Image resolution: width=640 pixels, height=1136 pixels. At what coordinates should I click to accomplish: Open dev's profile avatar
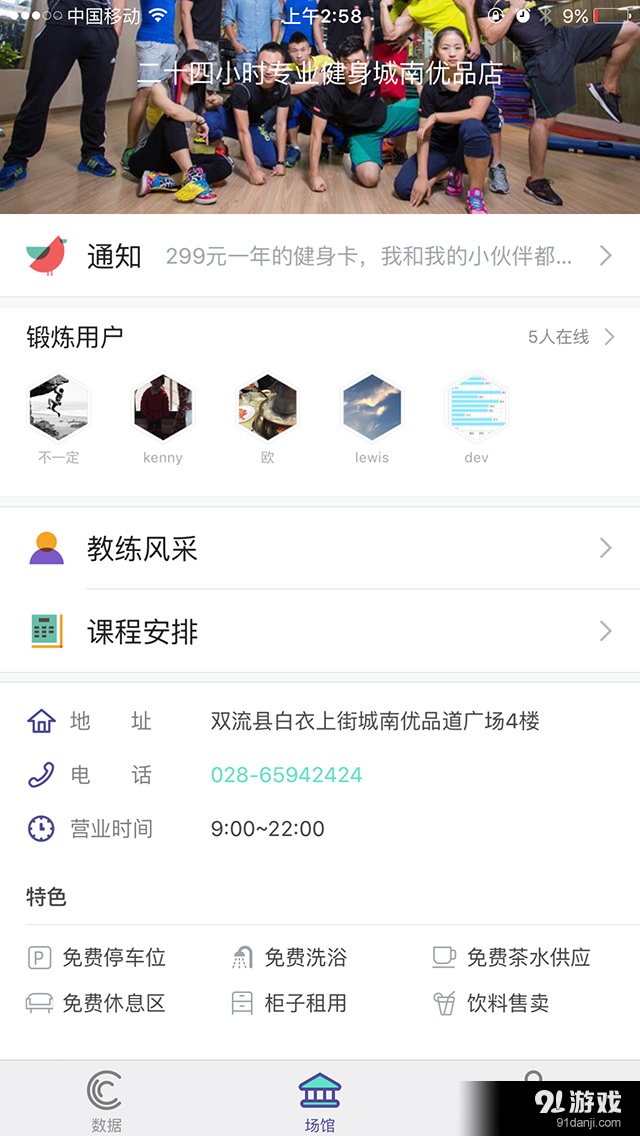[476, 407]
